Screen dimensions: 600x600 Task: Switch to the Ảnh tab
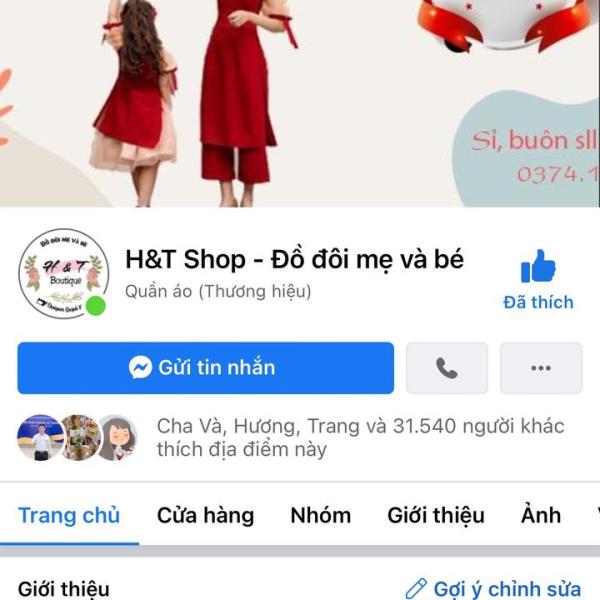540,516
